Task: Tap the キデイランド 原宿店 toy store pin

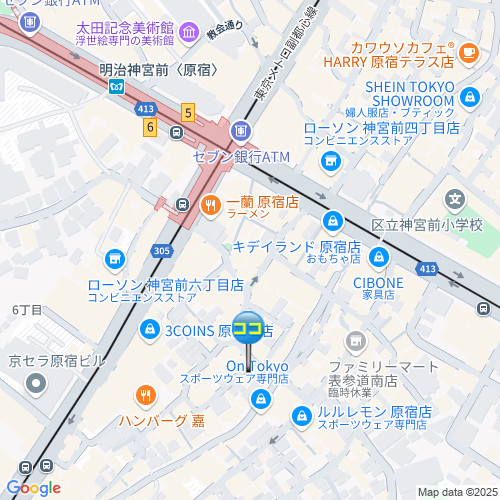Action: [x=333, y=221]
